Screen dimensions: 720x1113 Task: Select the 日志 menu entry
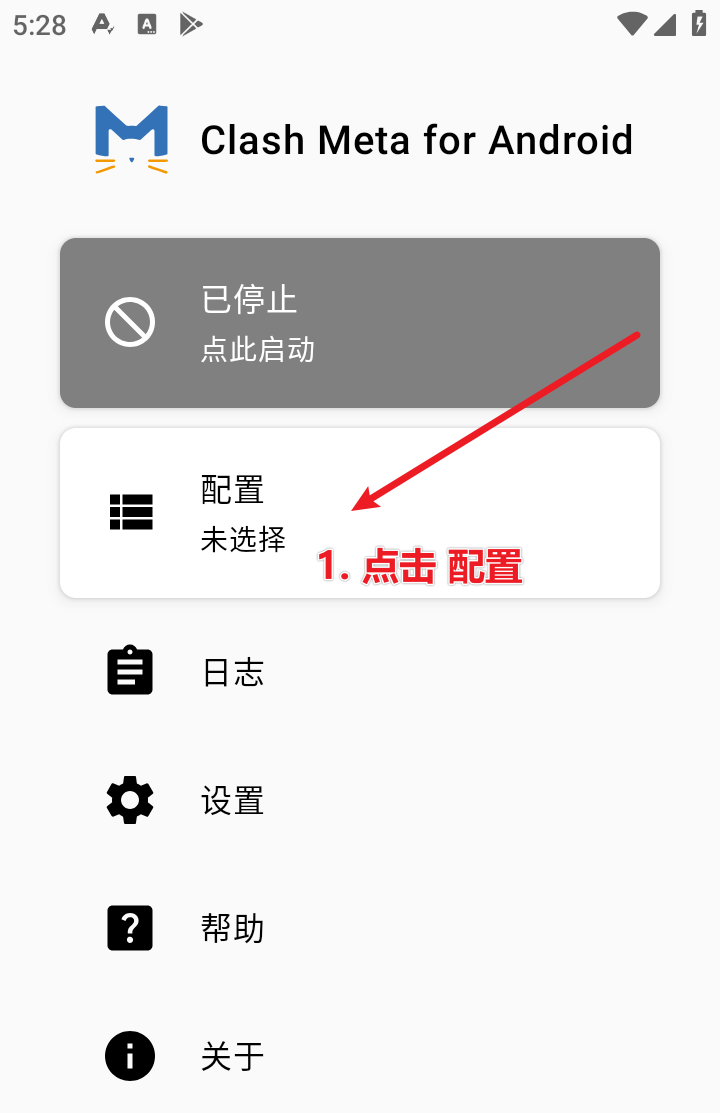(232, 671)
